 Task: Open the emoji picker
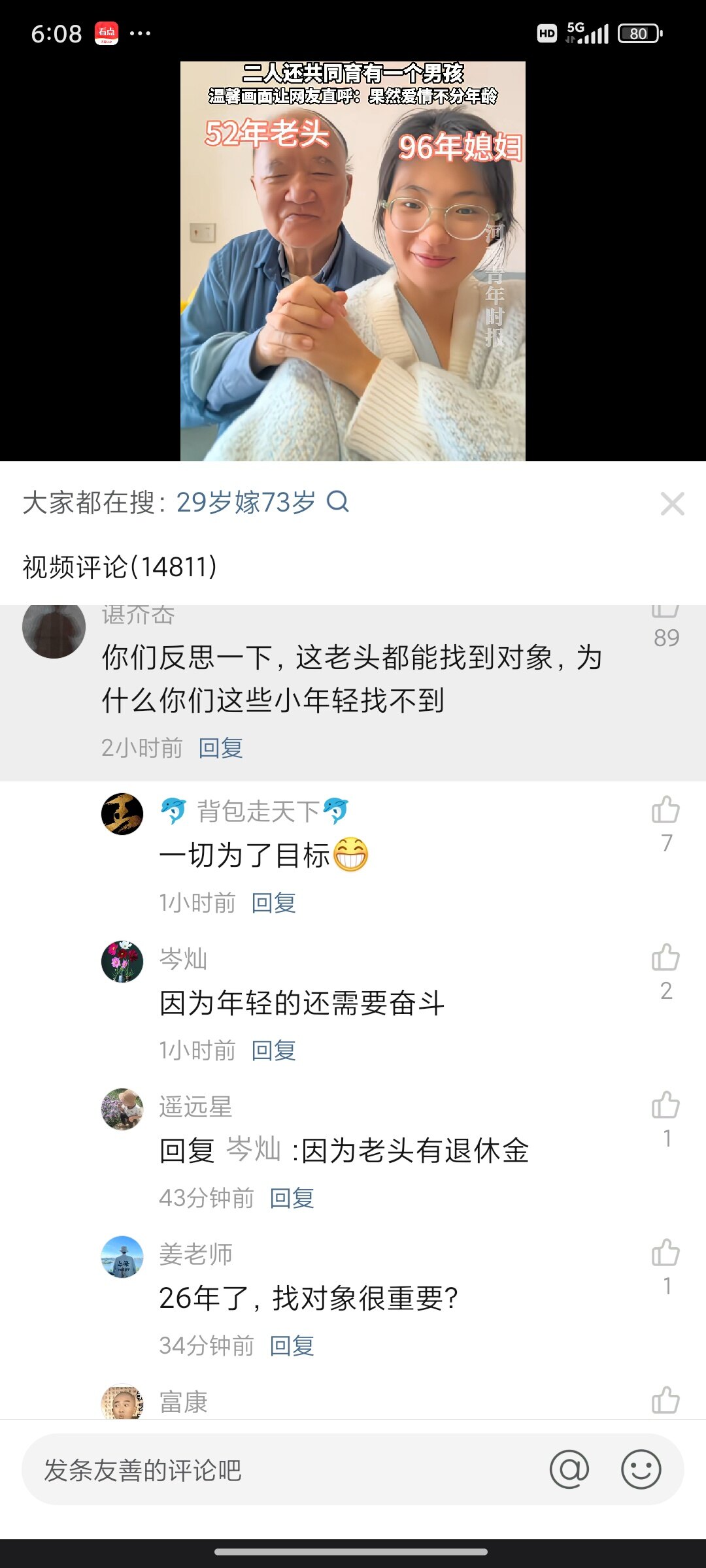click(641, 1470)
